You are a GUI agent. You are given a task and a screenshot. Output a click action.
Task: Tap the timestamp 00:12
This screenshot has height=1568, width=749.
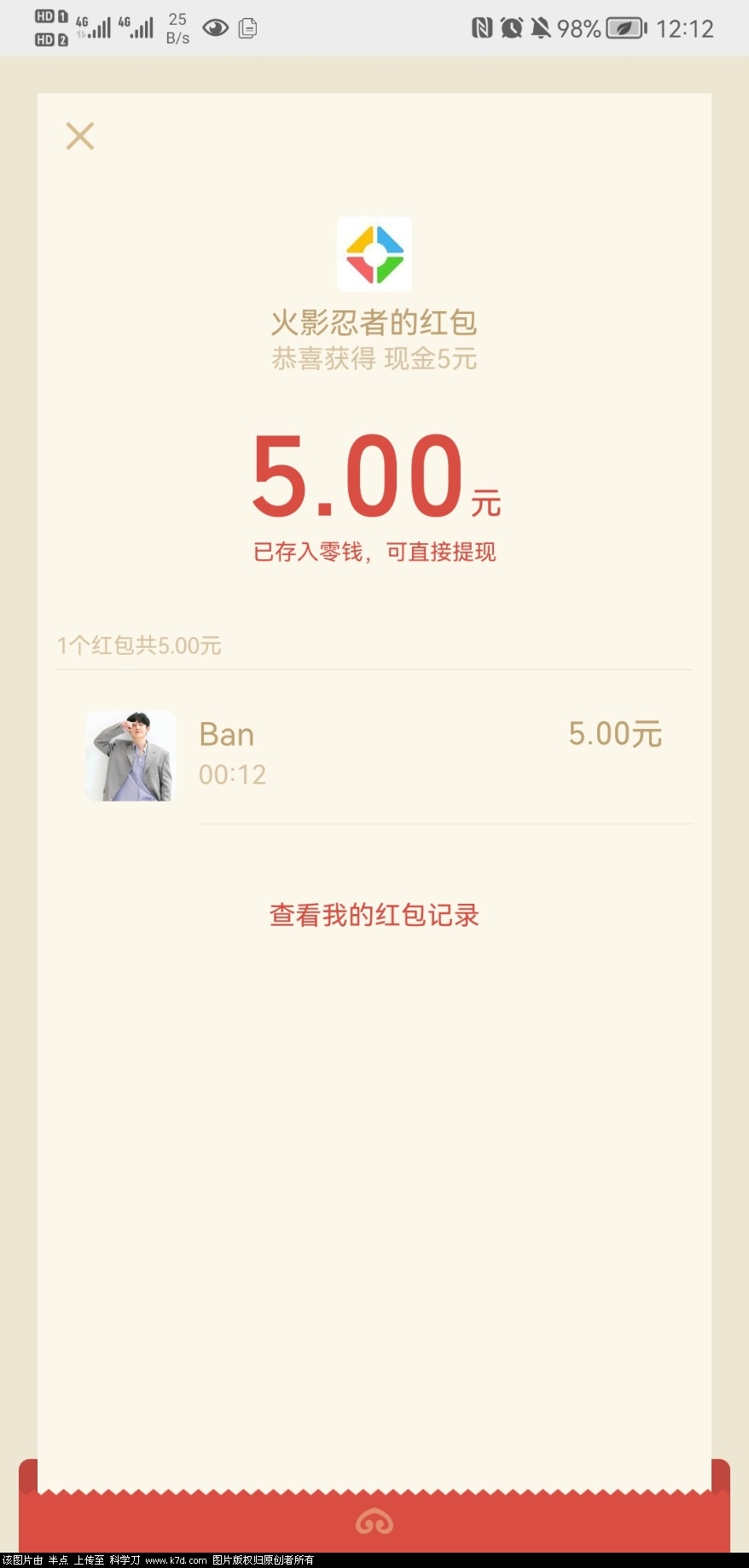(232, 775)
